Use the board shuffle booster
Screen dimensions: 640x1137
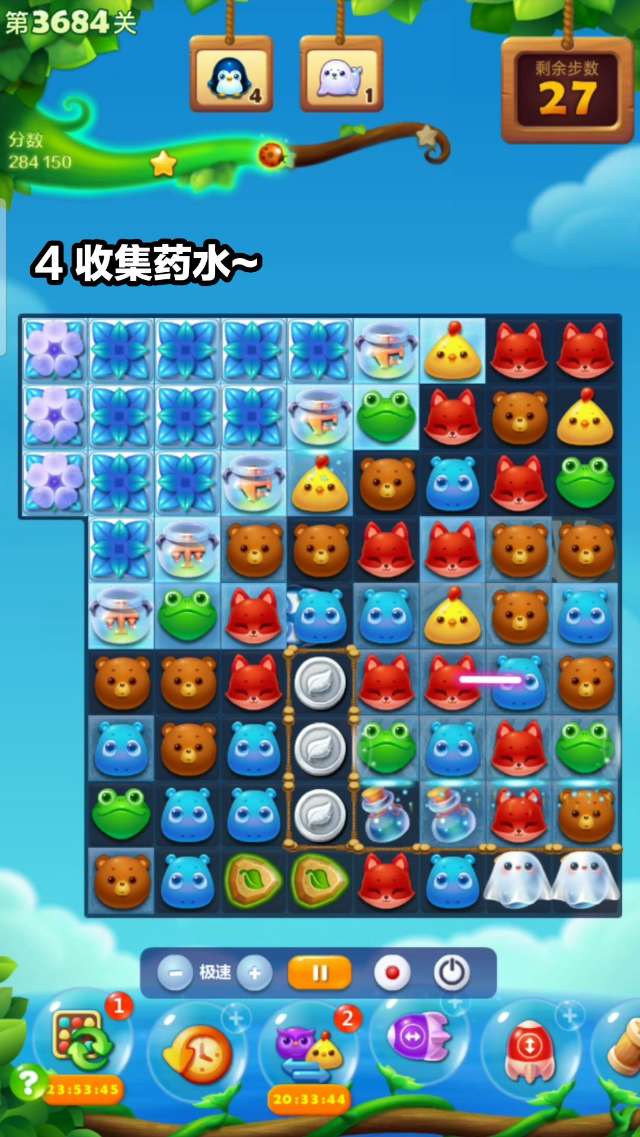pyautogui.click(x=82, y=1045)
